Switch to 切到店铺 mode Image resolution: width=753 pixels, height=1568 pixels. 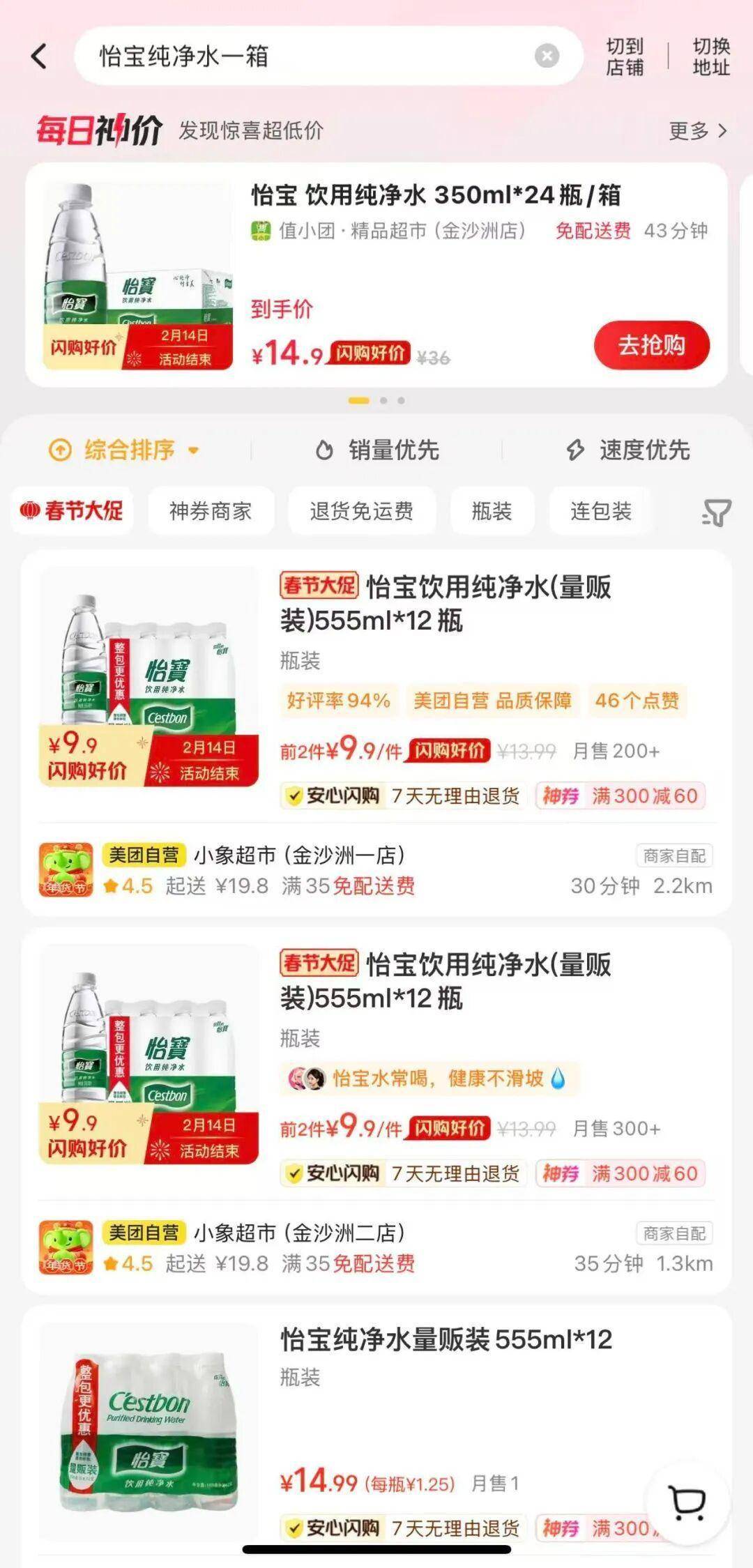click(x=625, y=57)
